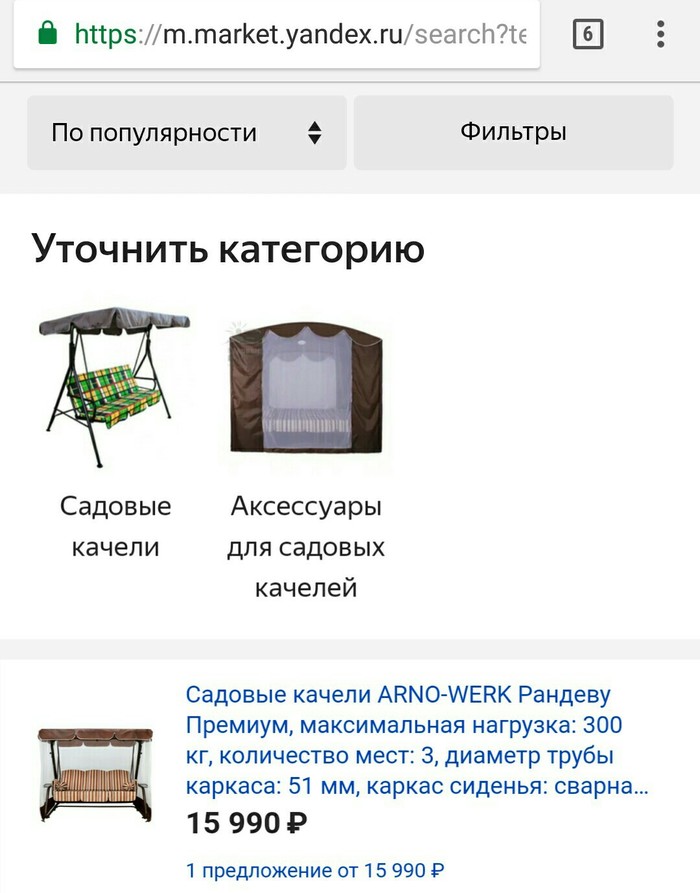700x893 pixels.
Task: Open the tab switcher showing 6 tabs
Action: (x=587, y=35)
